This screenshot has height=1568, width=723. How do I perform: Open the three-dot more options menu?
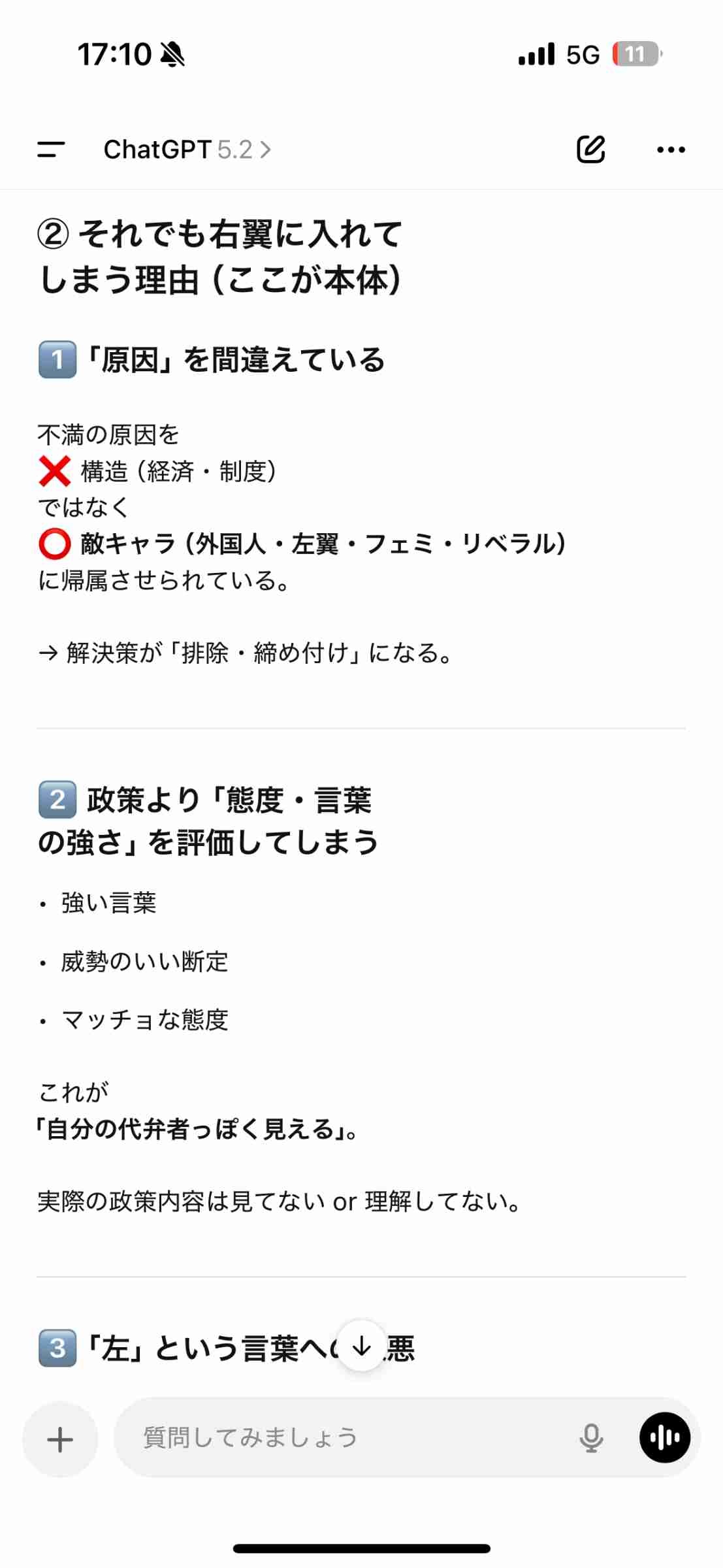click(671, 150)
